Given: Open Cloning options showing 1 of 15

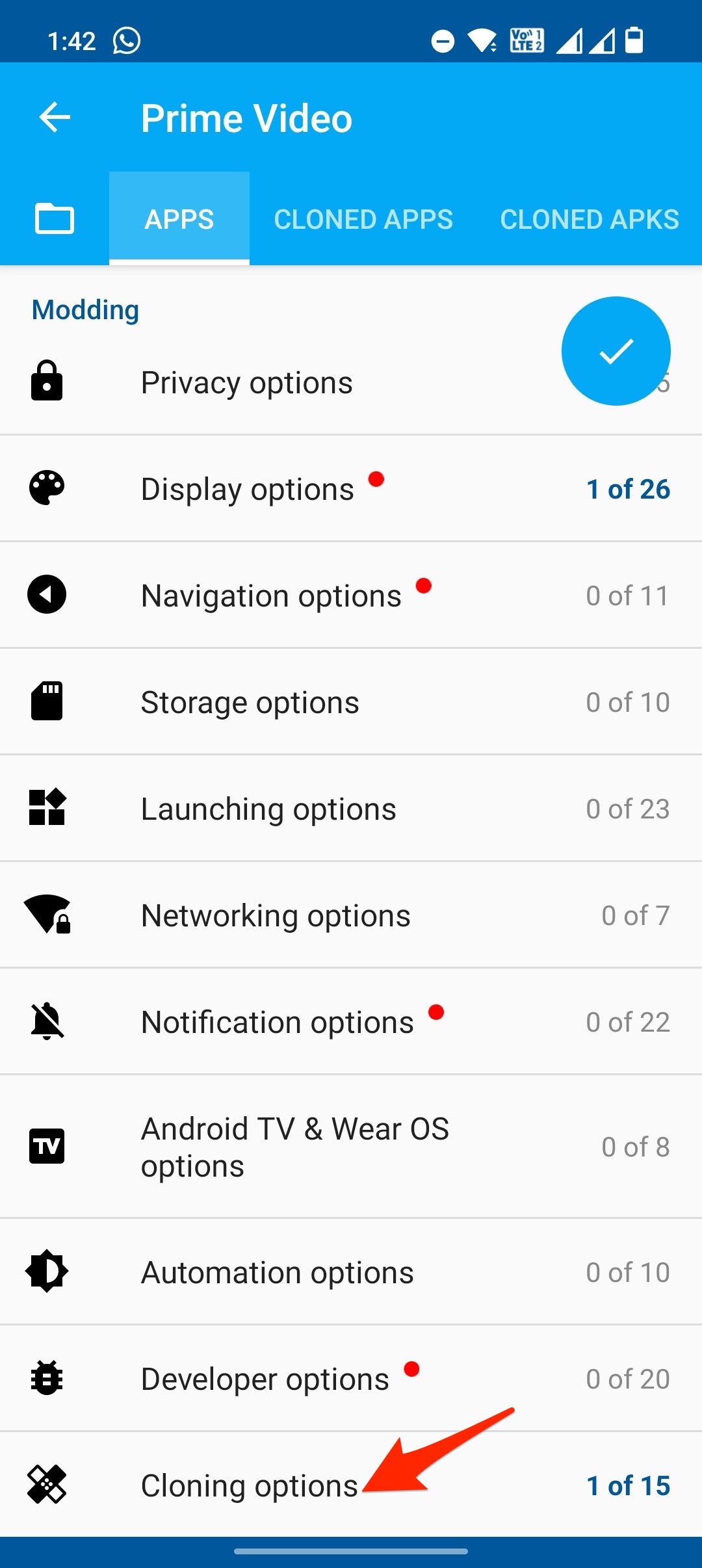Looking at the screenshot, I should coord(351,1485).
